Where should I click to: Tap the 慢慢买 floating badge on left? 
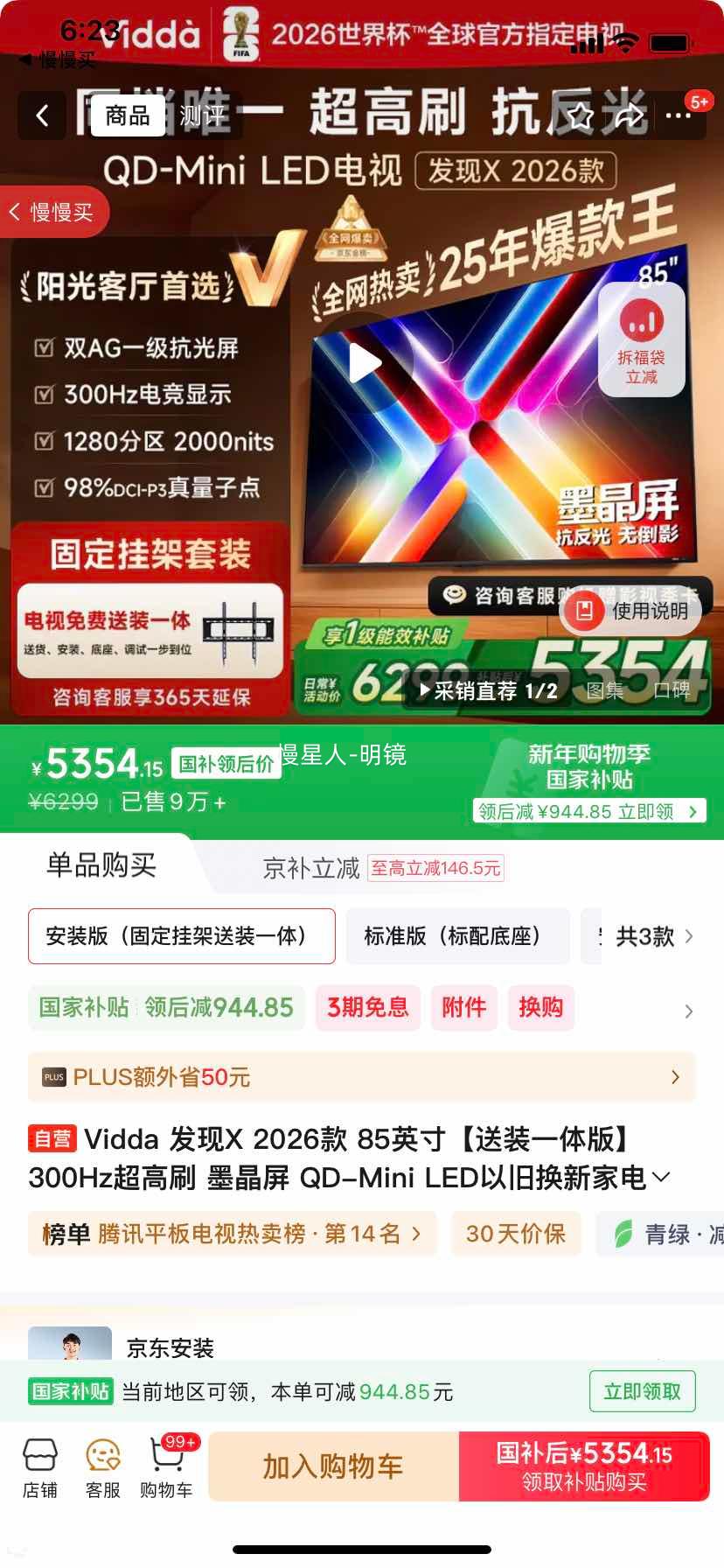coord(54,212)
